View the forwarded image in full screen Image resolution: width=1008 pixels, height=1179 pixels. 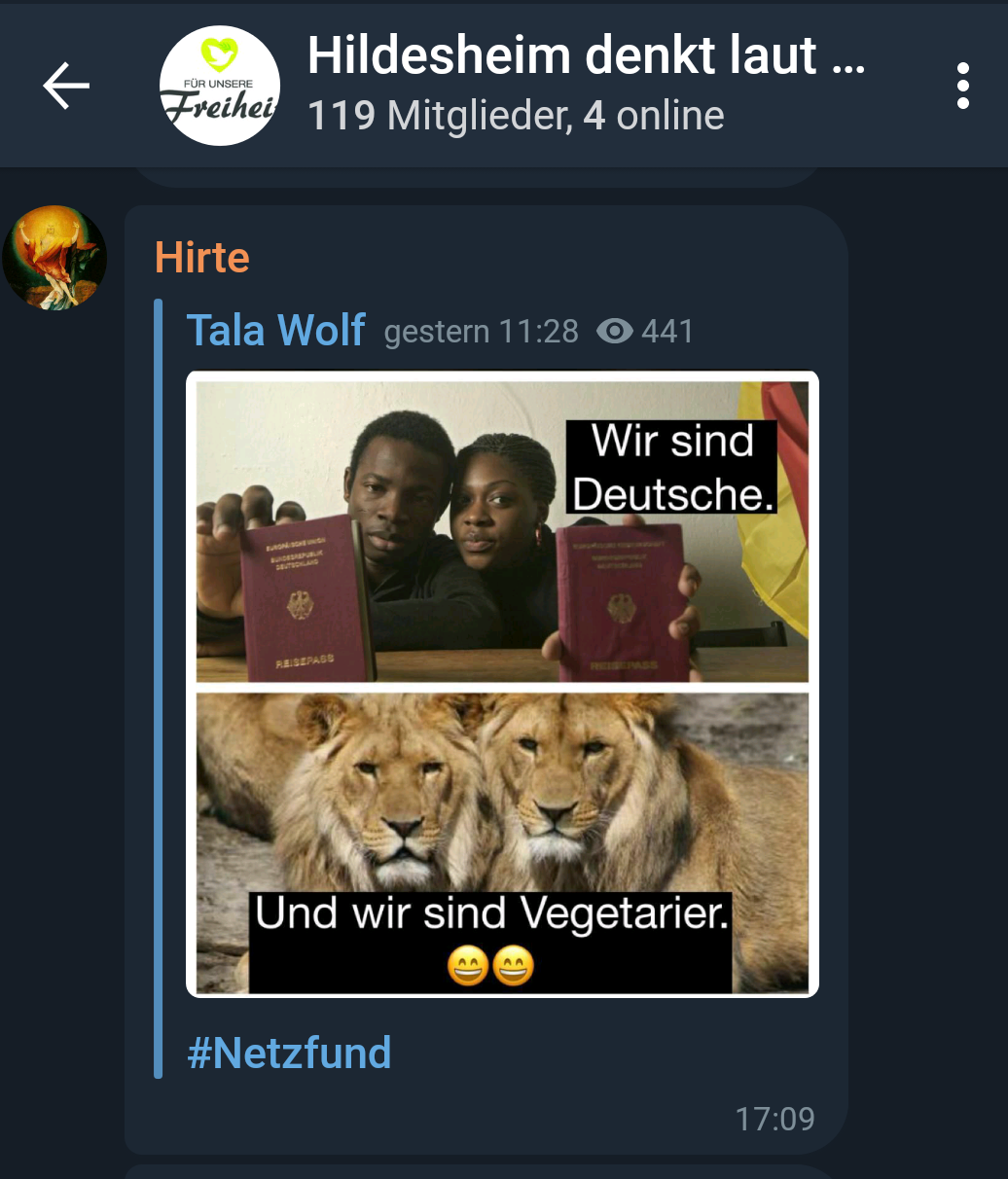point(502,684)
